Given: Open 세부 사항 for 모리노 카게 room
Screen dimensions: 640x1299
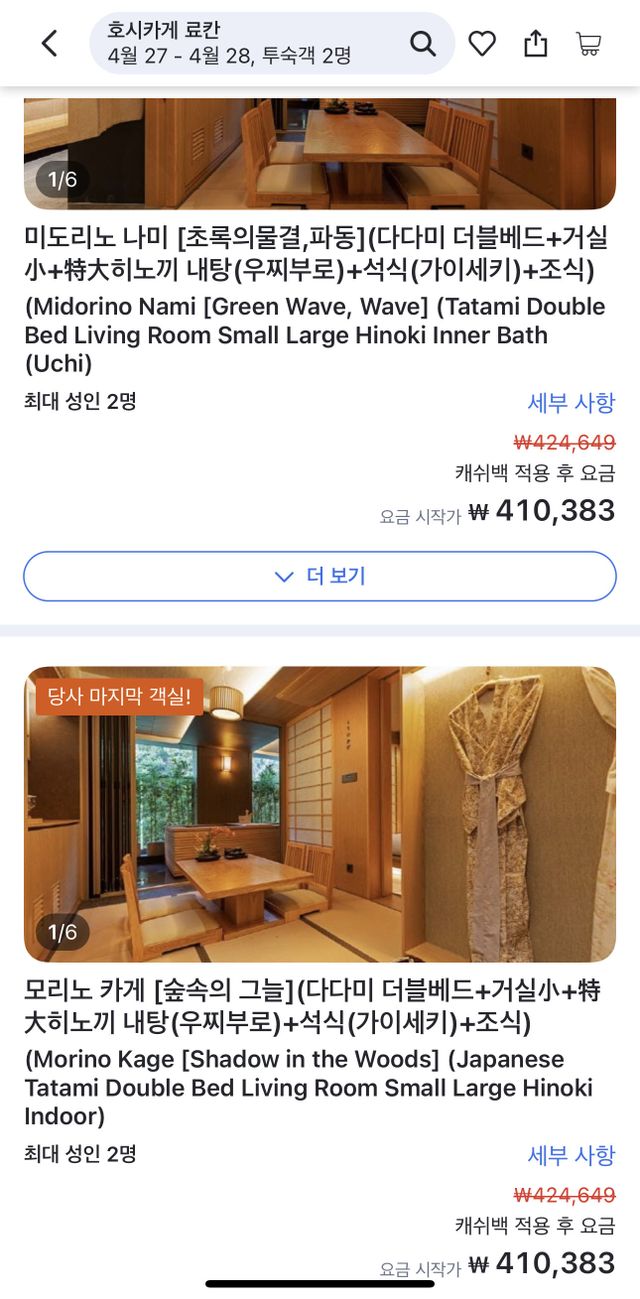Looking at the screenshot, I should 572,1156.
